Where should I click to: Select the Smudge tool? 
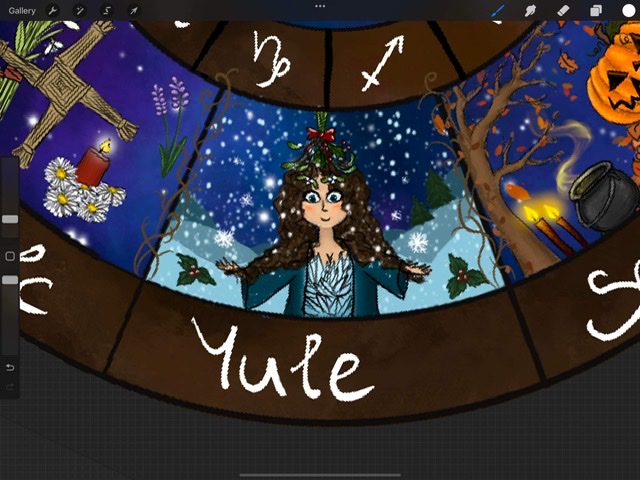click(531, 11)
